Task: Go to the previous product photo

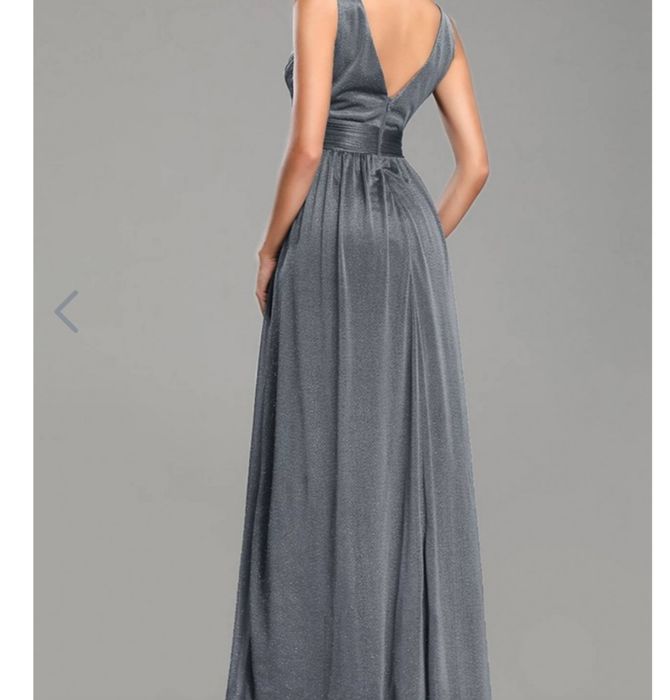Action: 66,312
